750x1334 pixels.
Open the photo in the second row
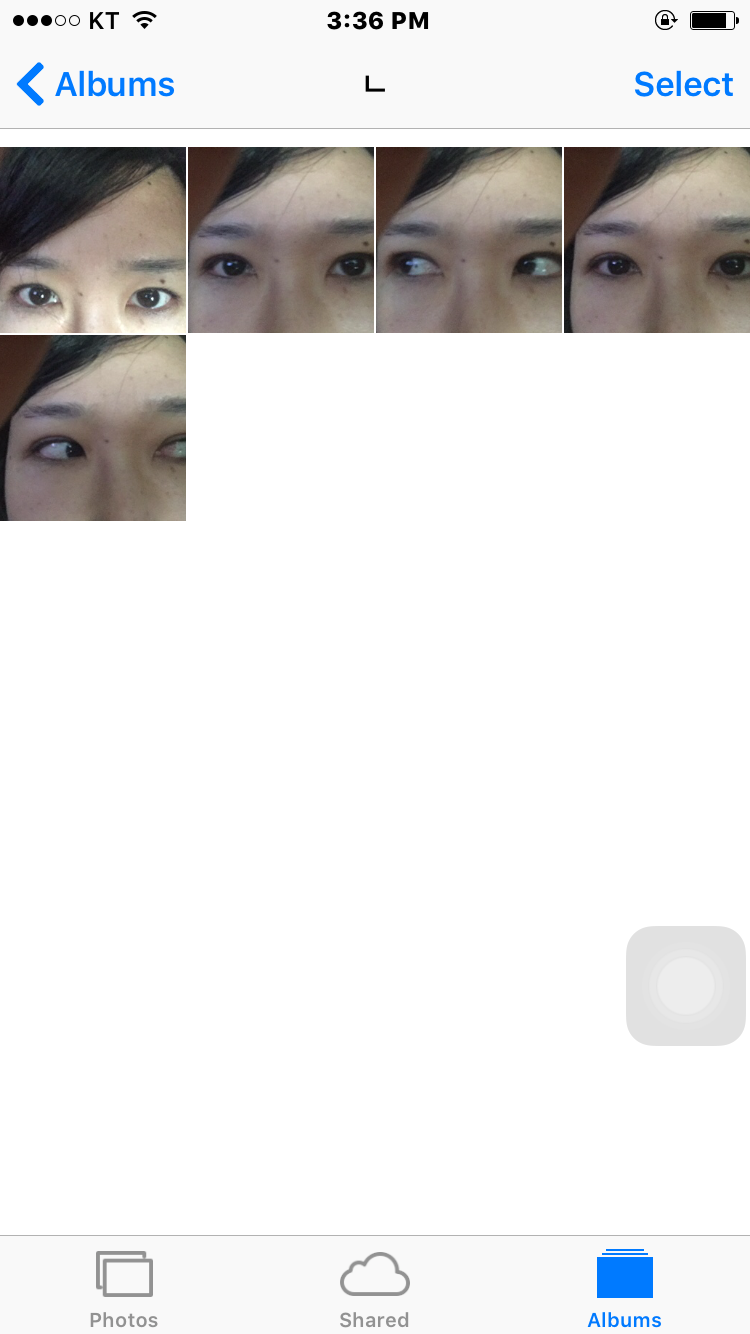tap(93, 428)
